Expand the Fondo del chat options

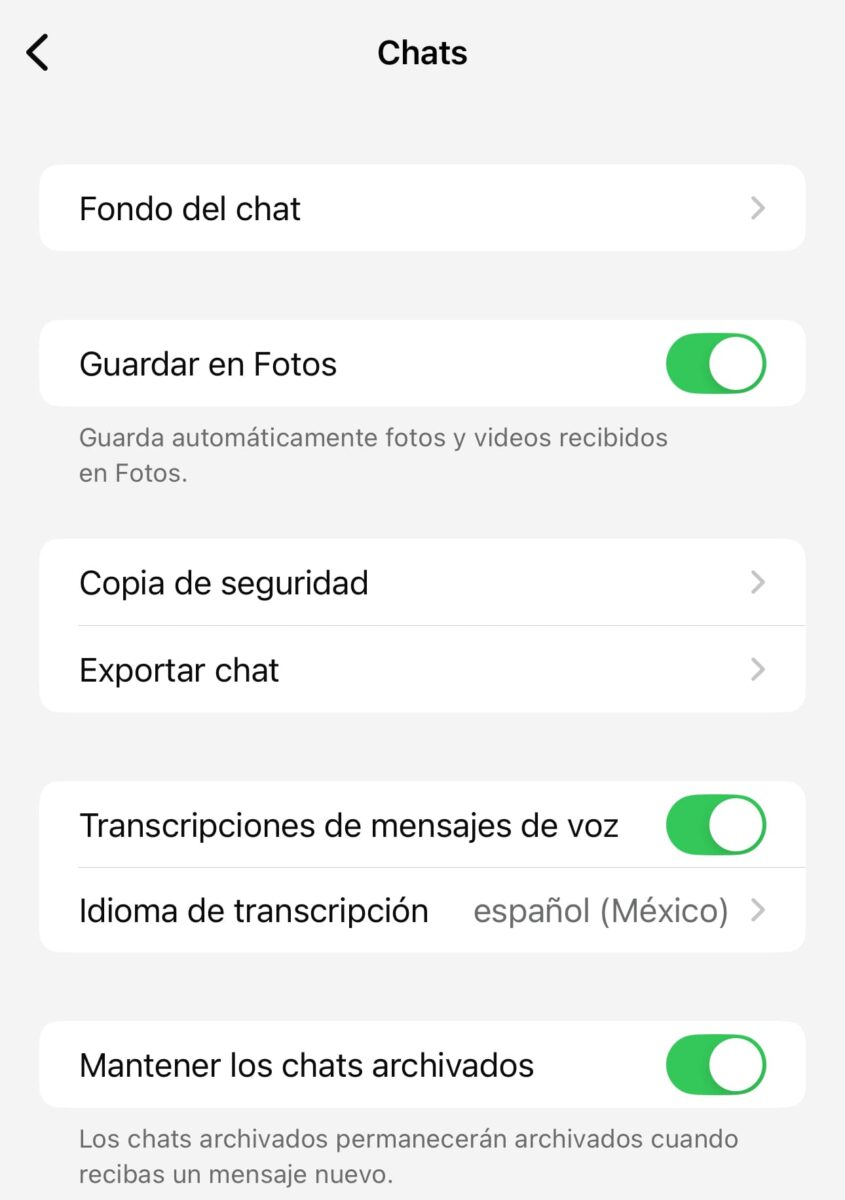(x=420, y=207)
